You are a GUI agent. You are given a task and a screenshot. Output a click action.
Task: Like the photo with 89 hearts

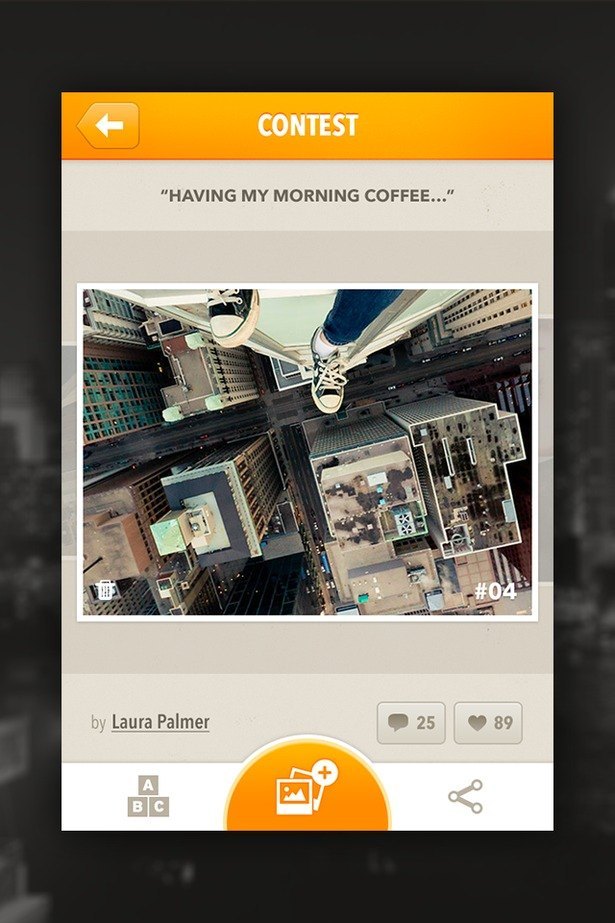(x=488, y=723)
